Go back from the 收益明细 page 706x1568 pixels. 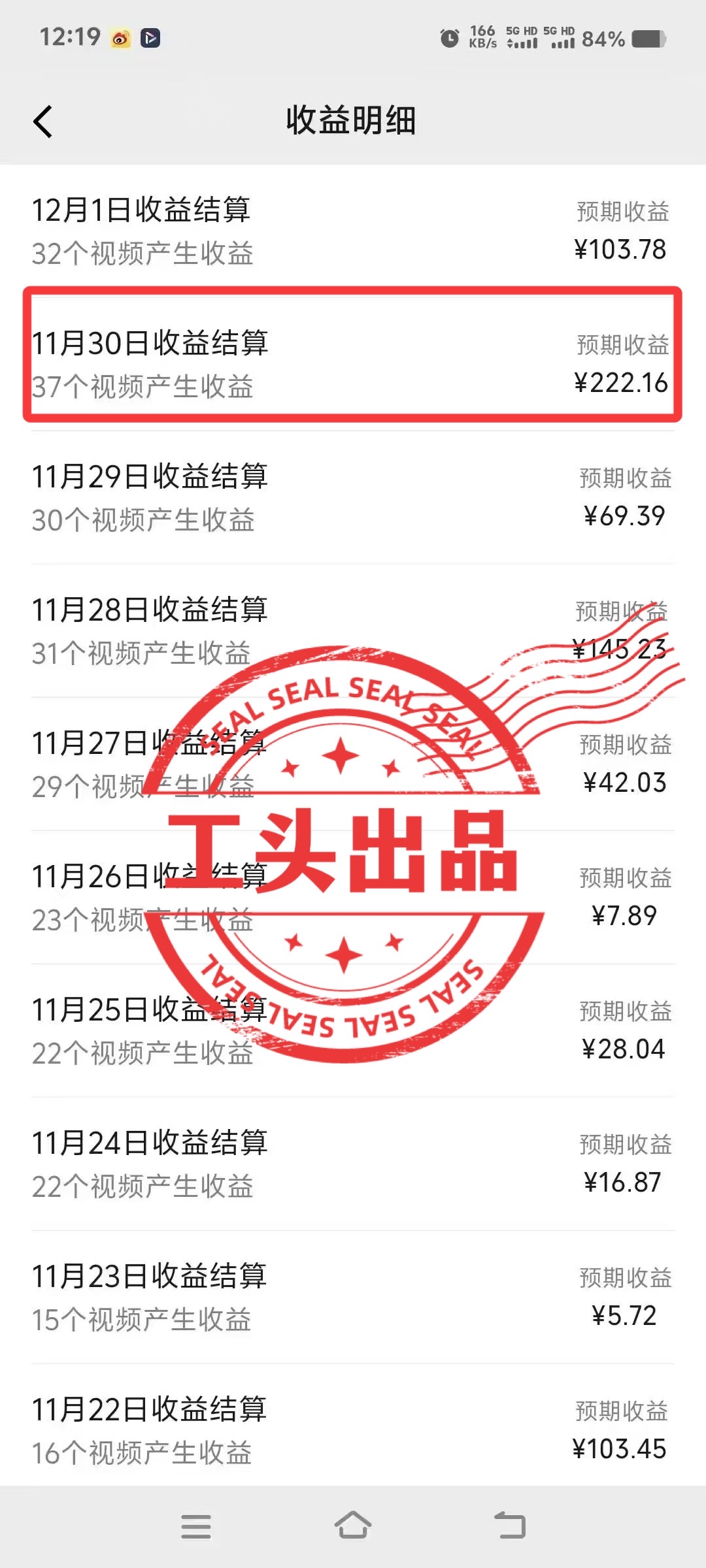[x=43, y=122]
